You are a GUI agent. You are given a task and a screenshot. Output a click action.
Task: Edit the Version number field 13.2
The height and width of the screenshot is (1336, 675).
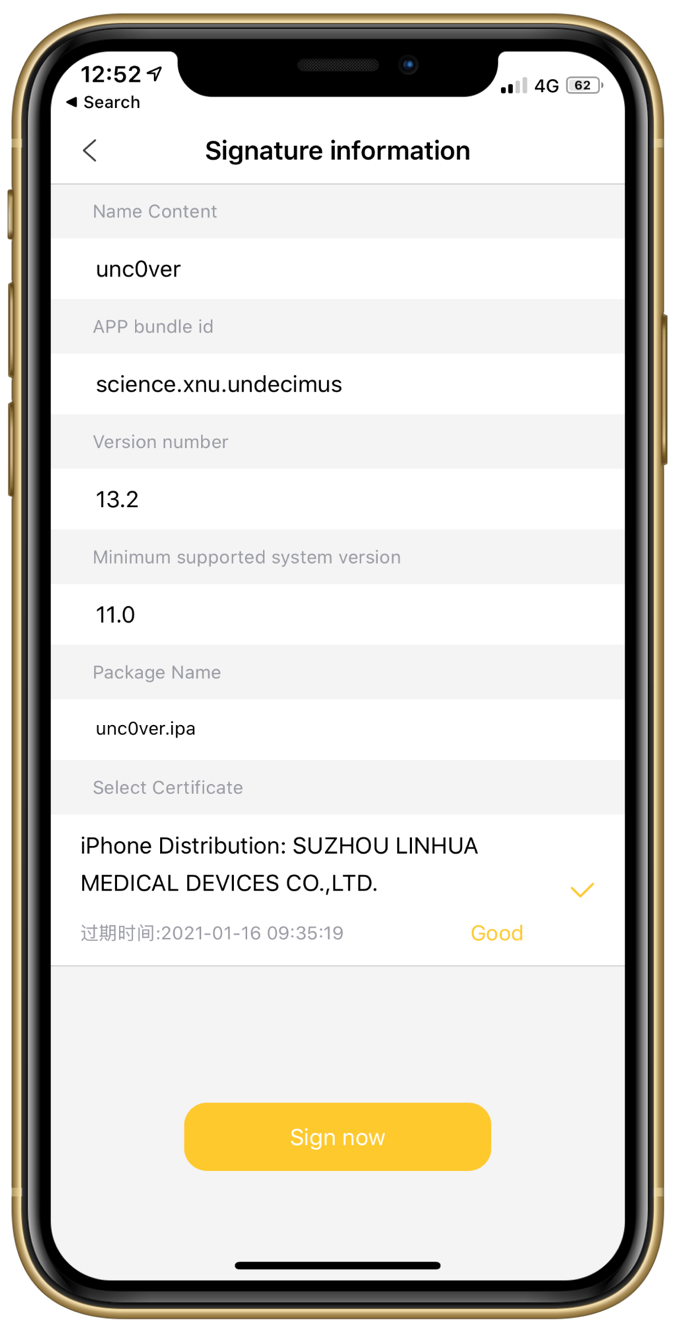[x=337, y=499]
